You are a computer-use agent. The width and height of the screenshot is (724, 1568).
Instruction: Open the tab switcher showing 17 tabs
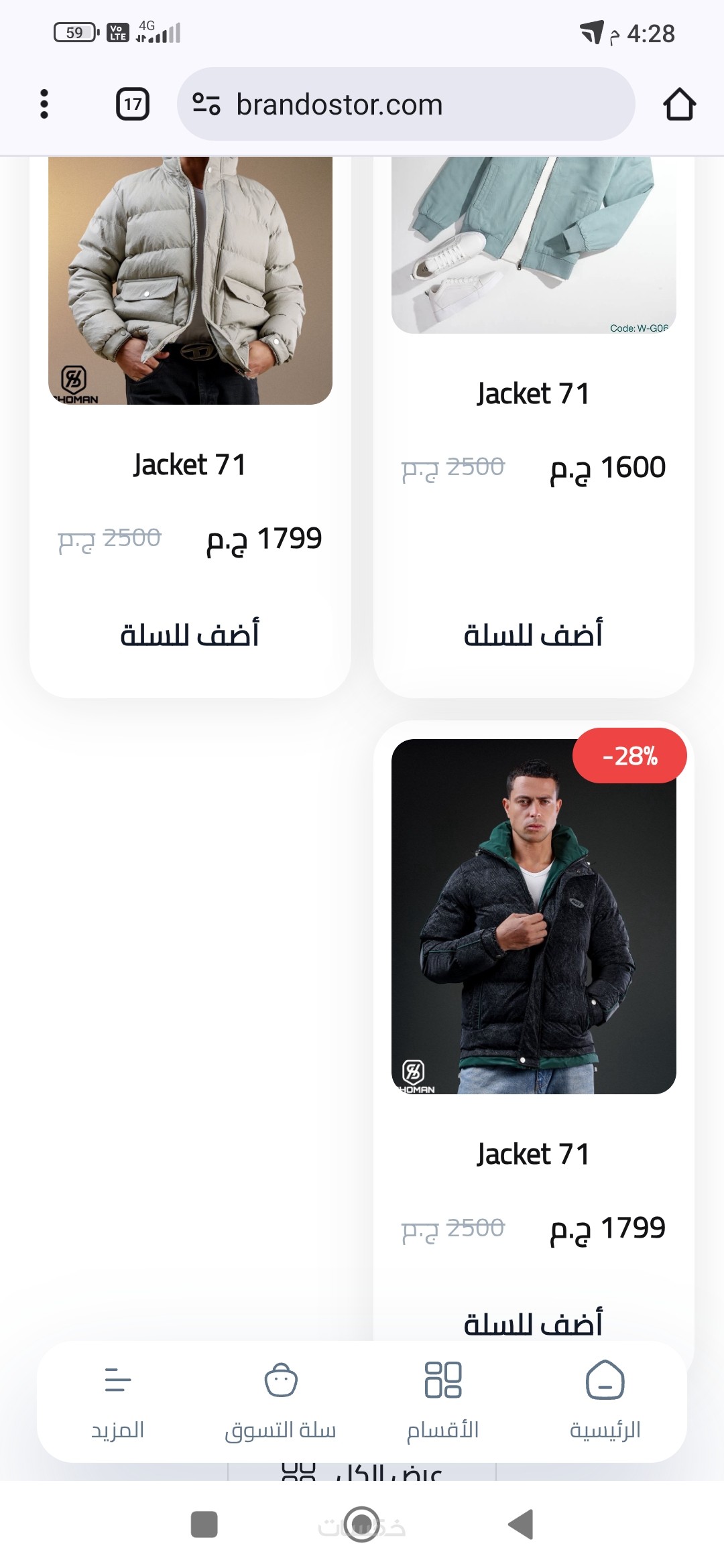133,105
